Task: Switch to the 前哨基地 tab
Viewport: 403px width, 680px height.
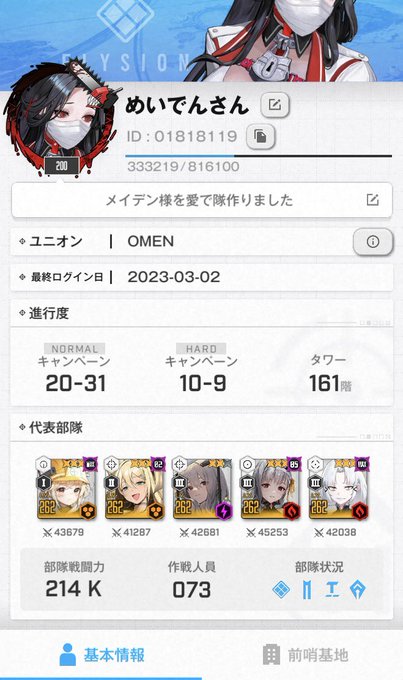Action: tap(302, 655)
